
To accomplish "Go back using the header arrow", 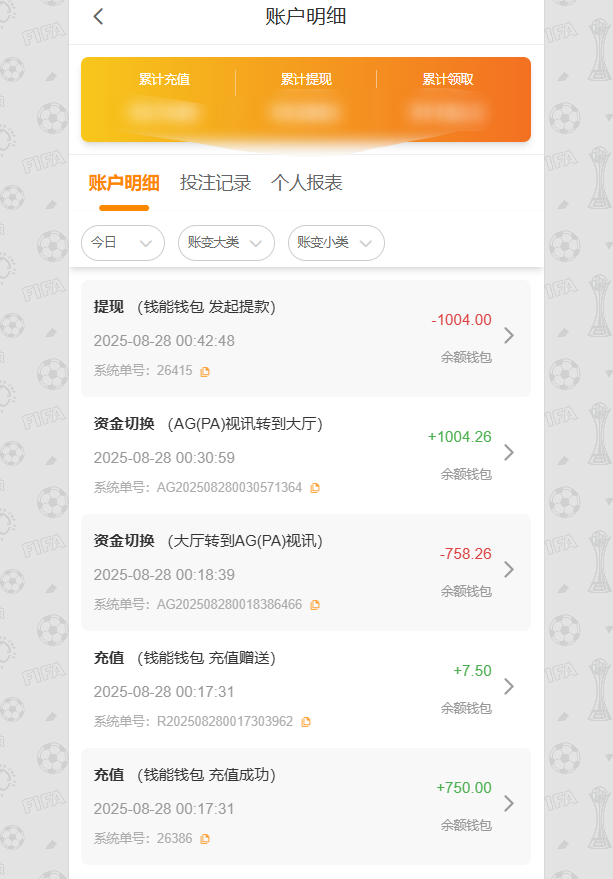I will [x=98, y=16].
